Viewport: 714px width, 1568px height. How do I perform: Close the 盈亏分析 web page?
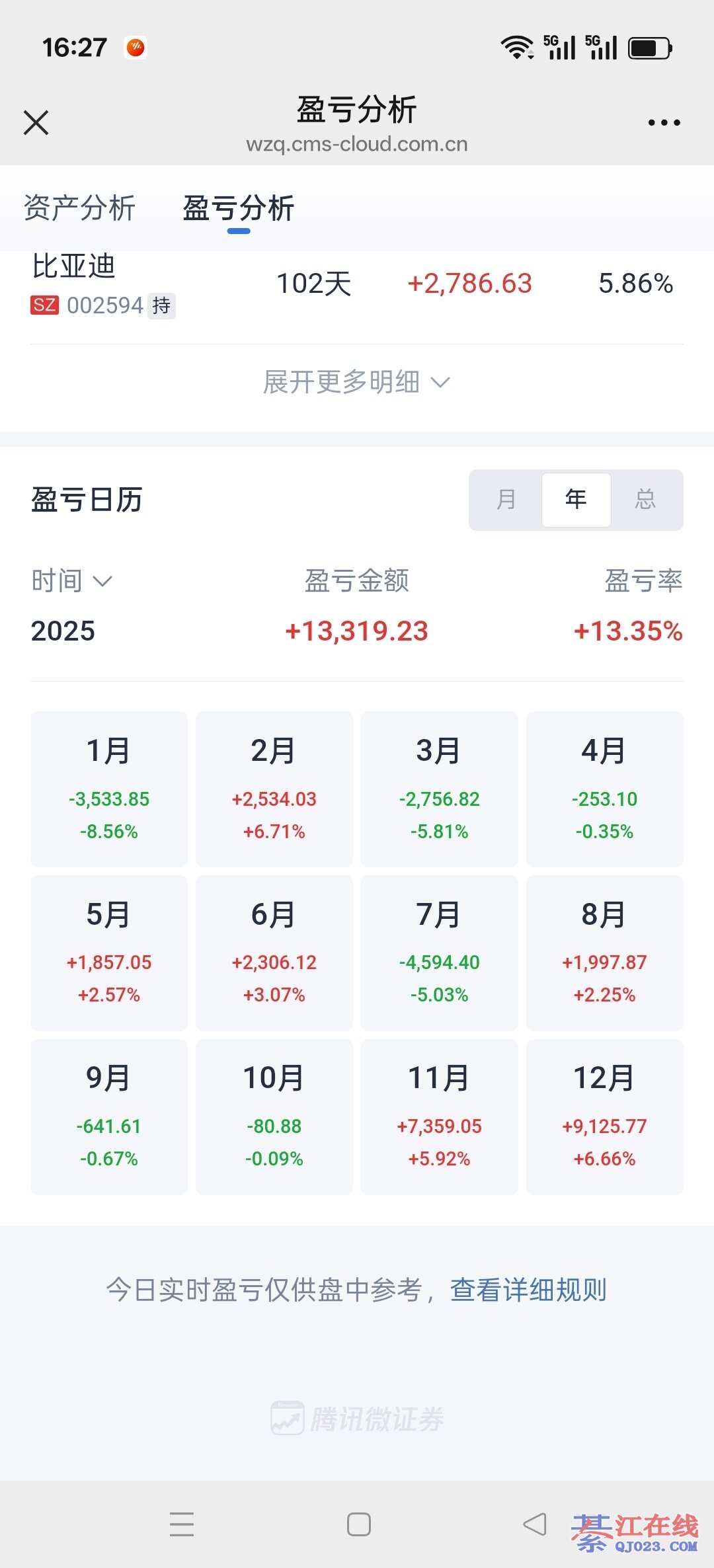point(36,123)
